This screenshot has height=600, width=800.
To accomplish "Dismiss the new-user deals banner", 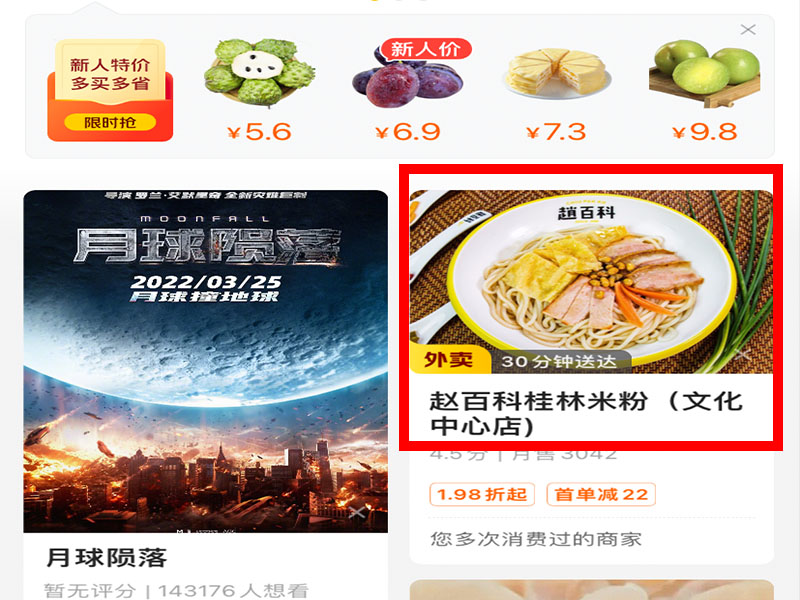I will [748, 30].
